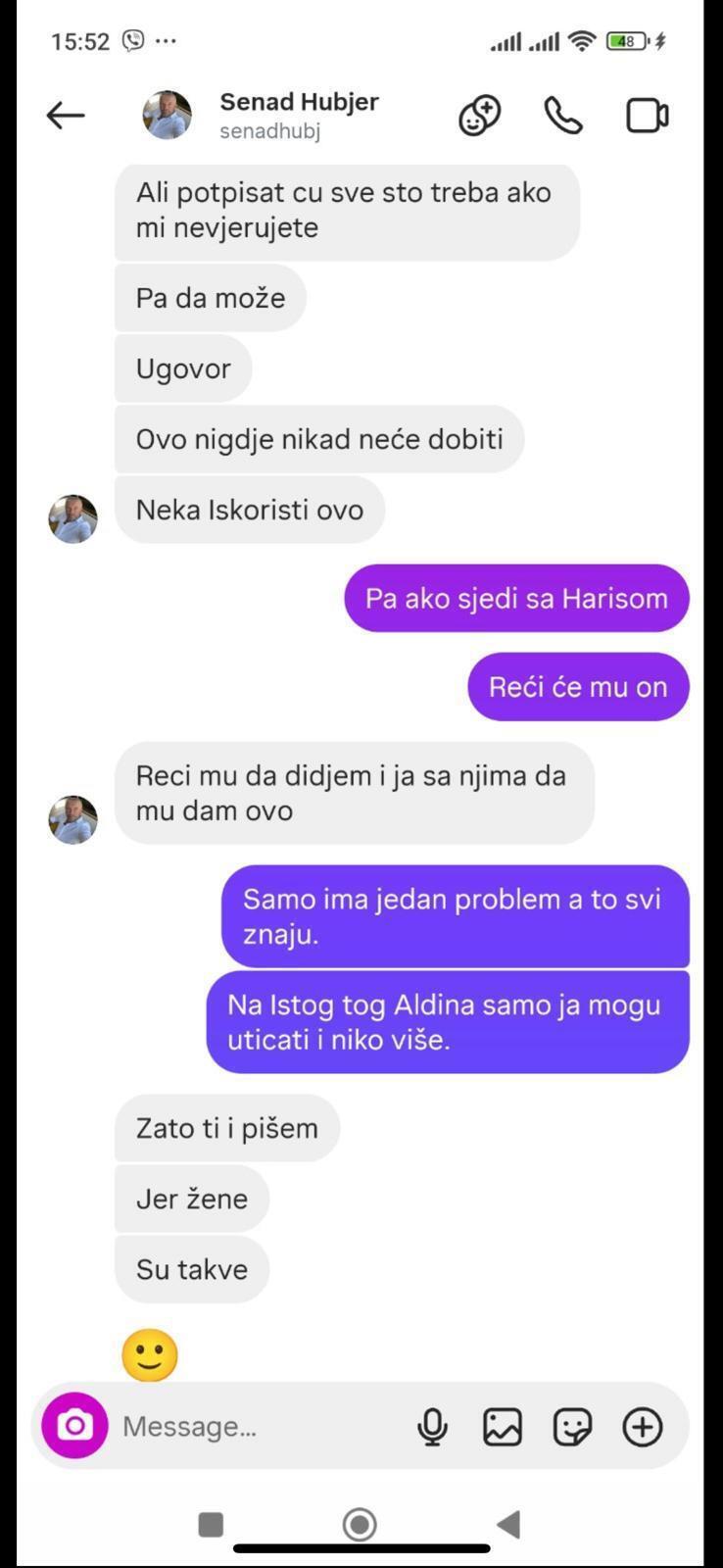The image size is (723, 1568).
Task: Focus the Message text field
Action: 255,1427
